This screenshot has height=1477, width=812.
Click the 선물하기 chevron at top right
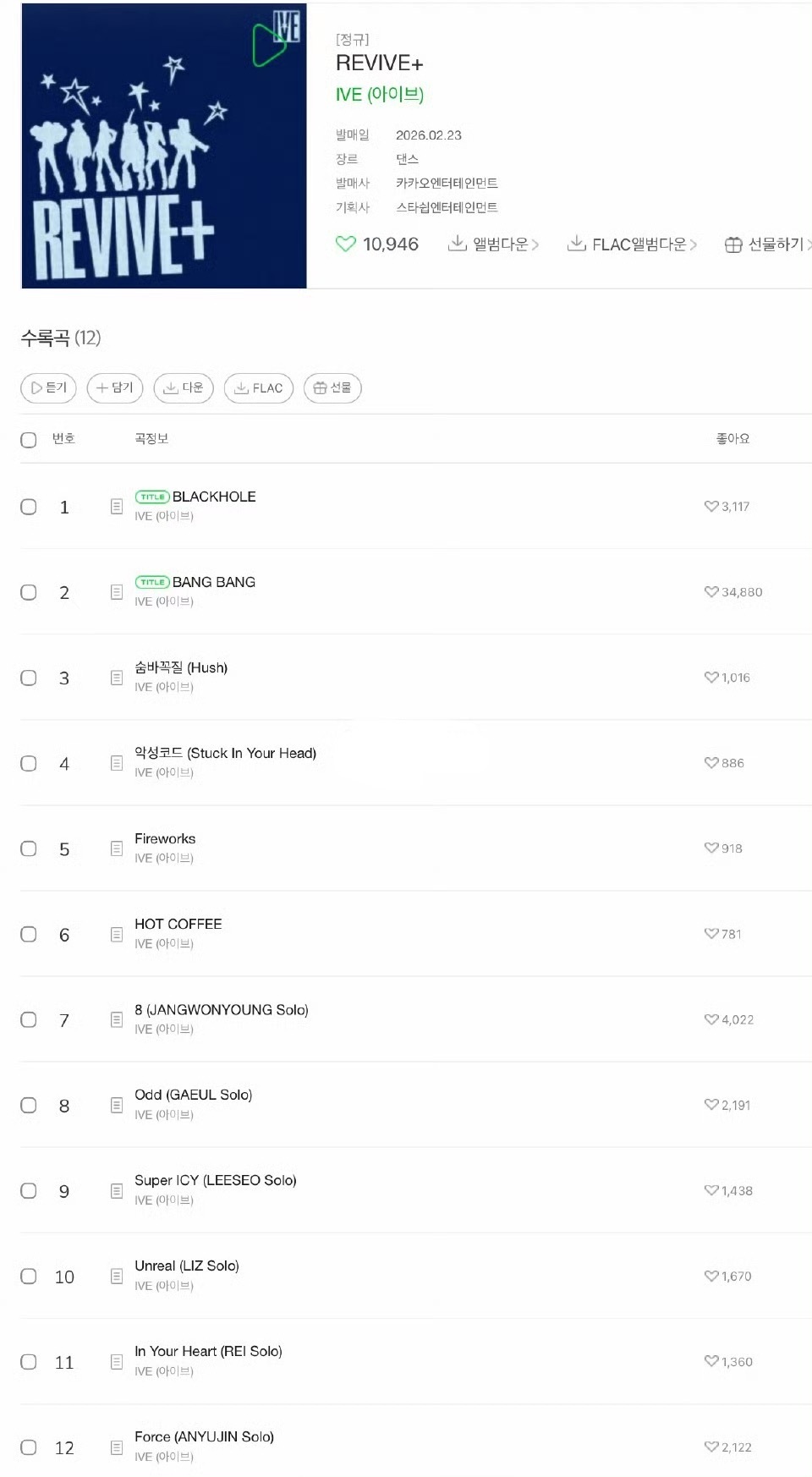click(808, 244)
